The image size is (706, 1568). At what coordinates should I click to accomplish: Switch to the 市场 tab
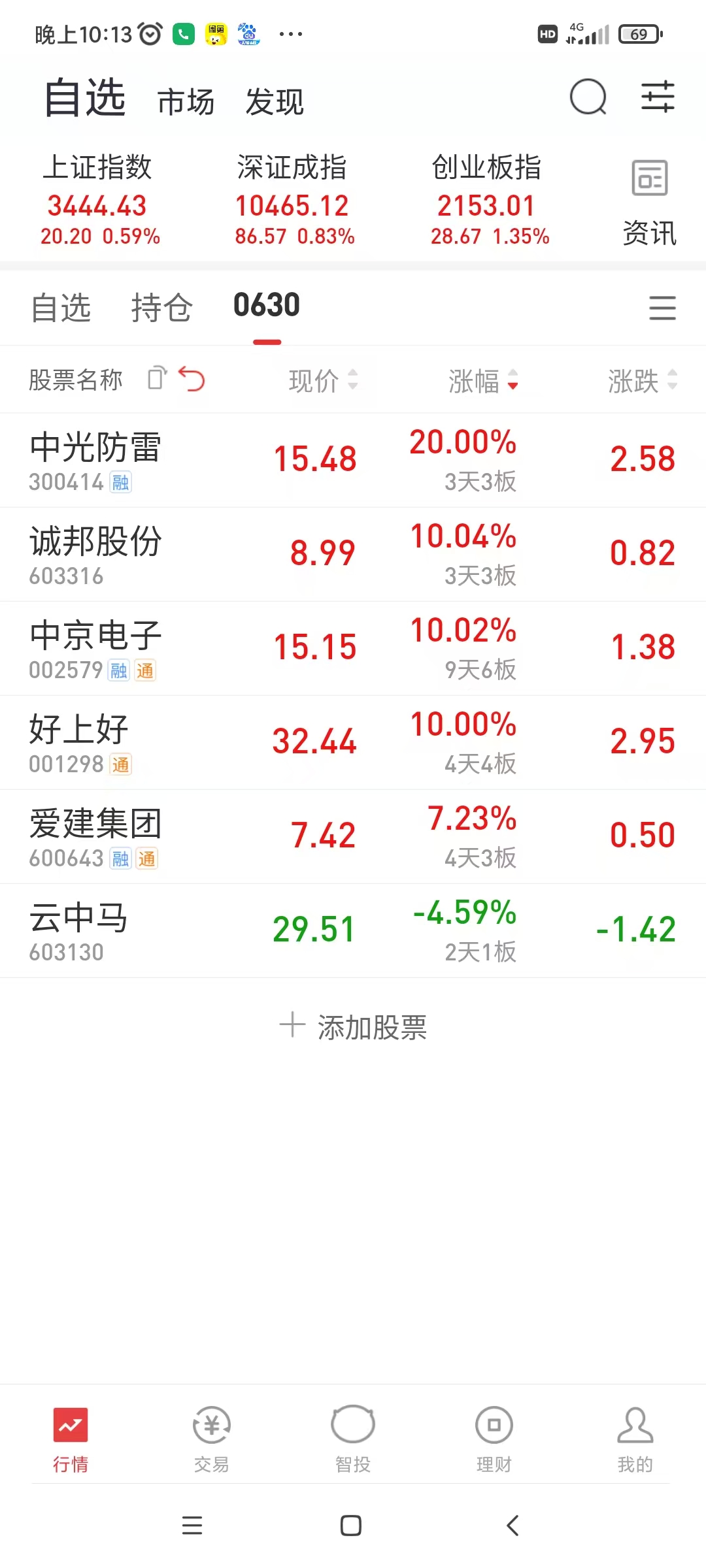pos(186,103)
